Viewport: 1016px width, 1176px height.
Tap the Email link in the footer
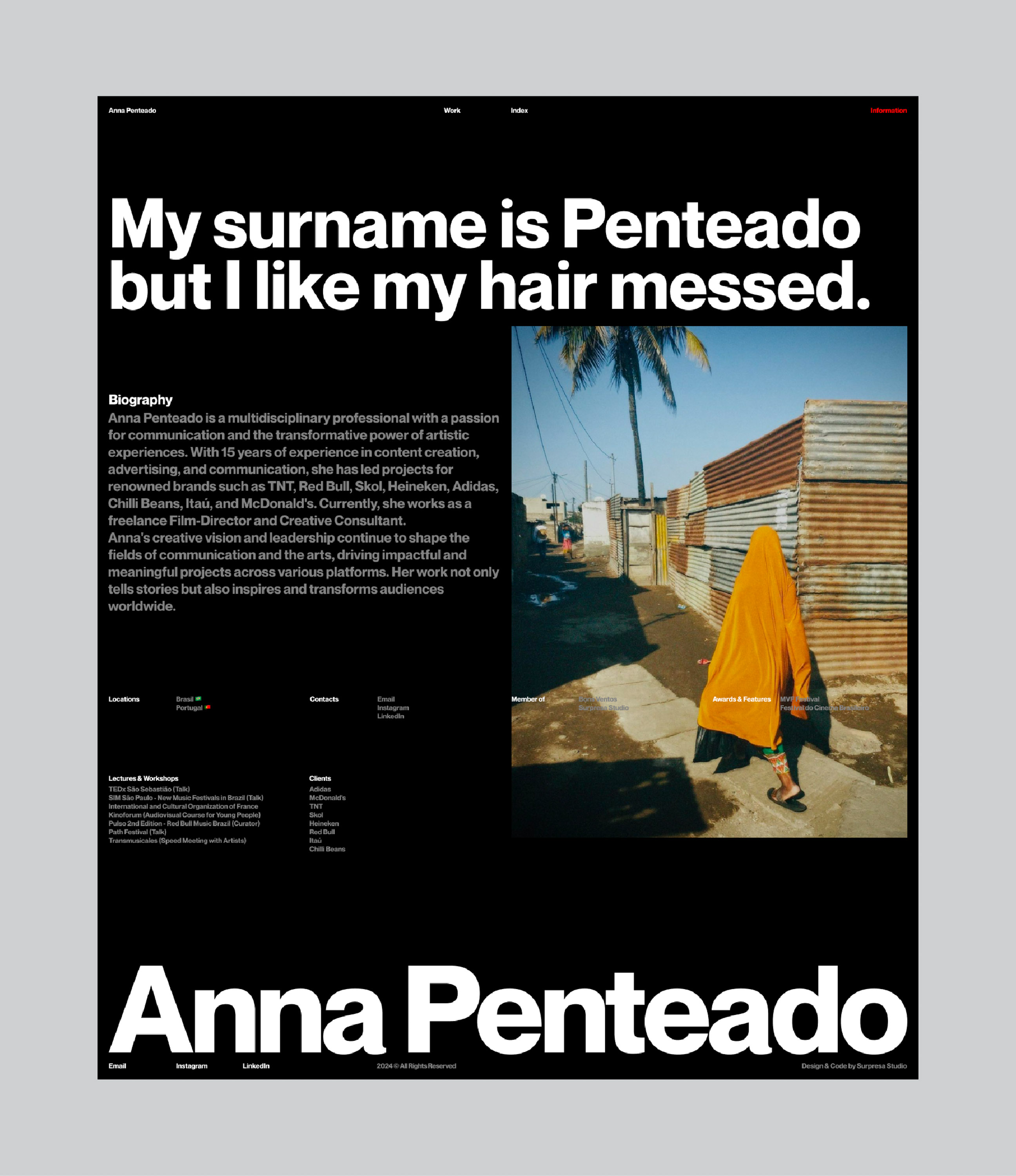click(118, 1066)
